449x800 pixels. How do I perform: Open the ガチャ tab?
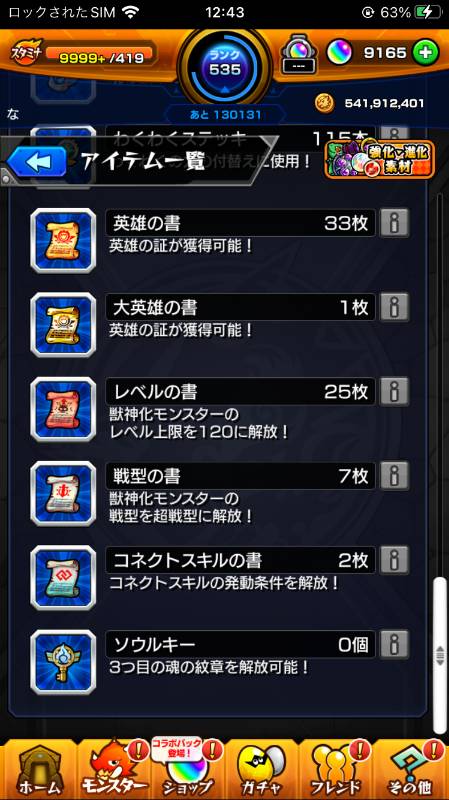262,769
